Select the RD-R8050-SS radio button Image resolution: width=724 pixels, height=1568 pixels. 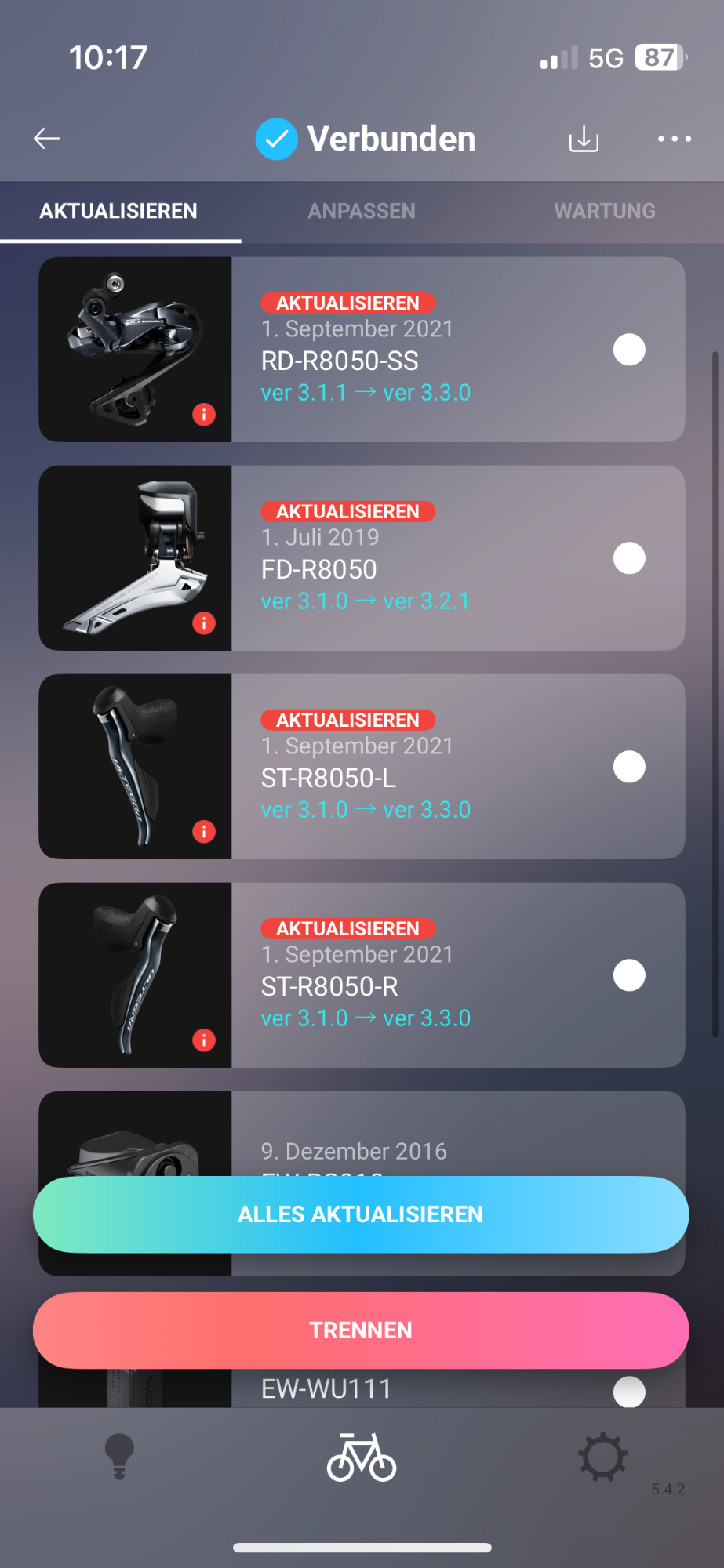point(629,350)
